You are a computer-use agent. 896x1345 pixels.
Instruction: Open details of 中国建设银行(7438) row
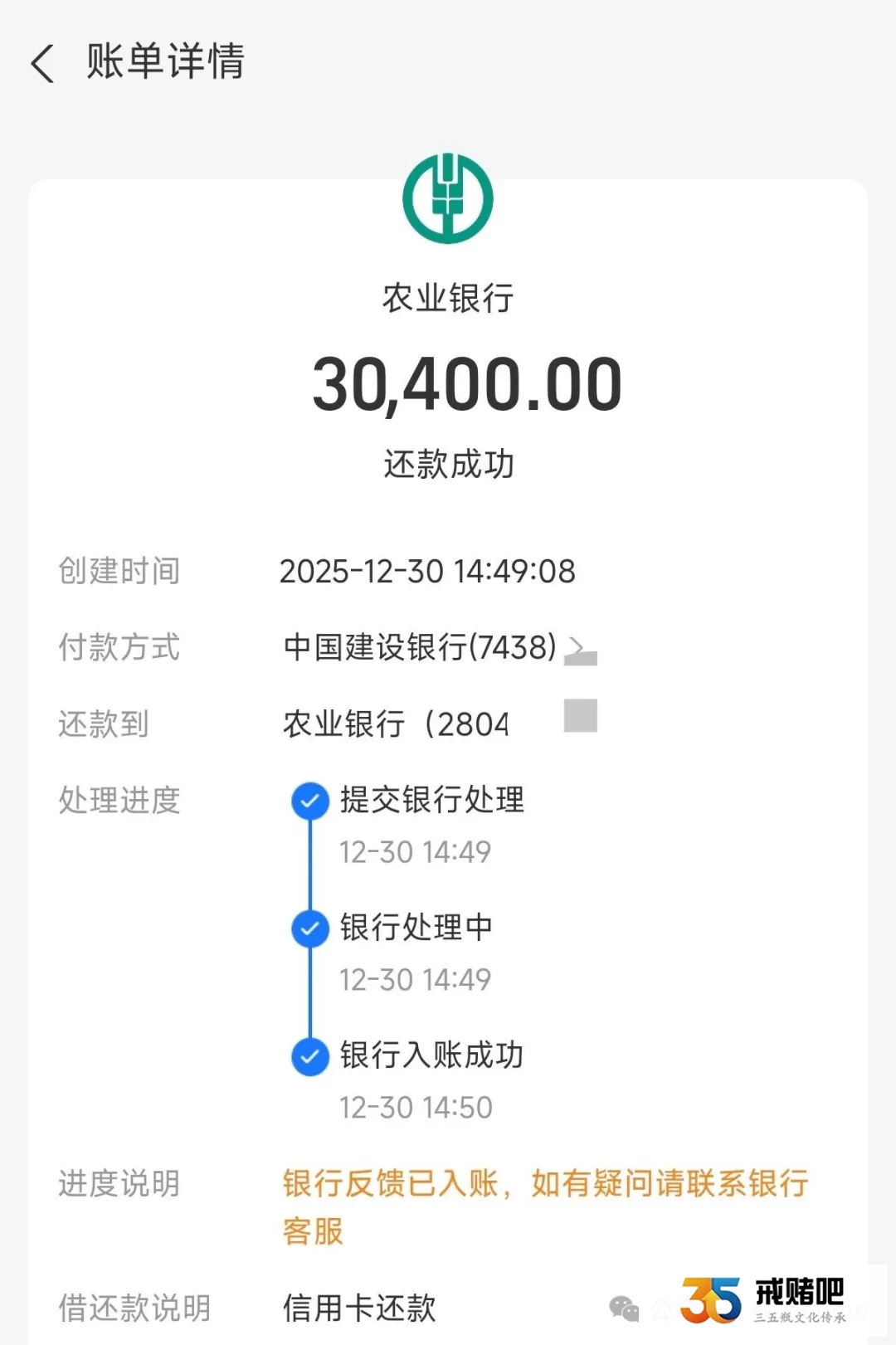coord(419,648)
